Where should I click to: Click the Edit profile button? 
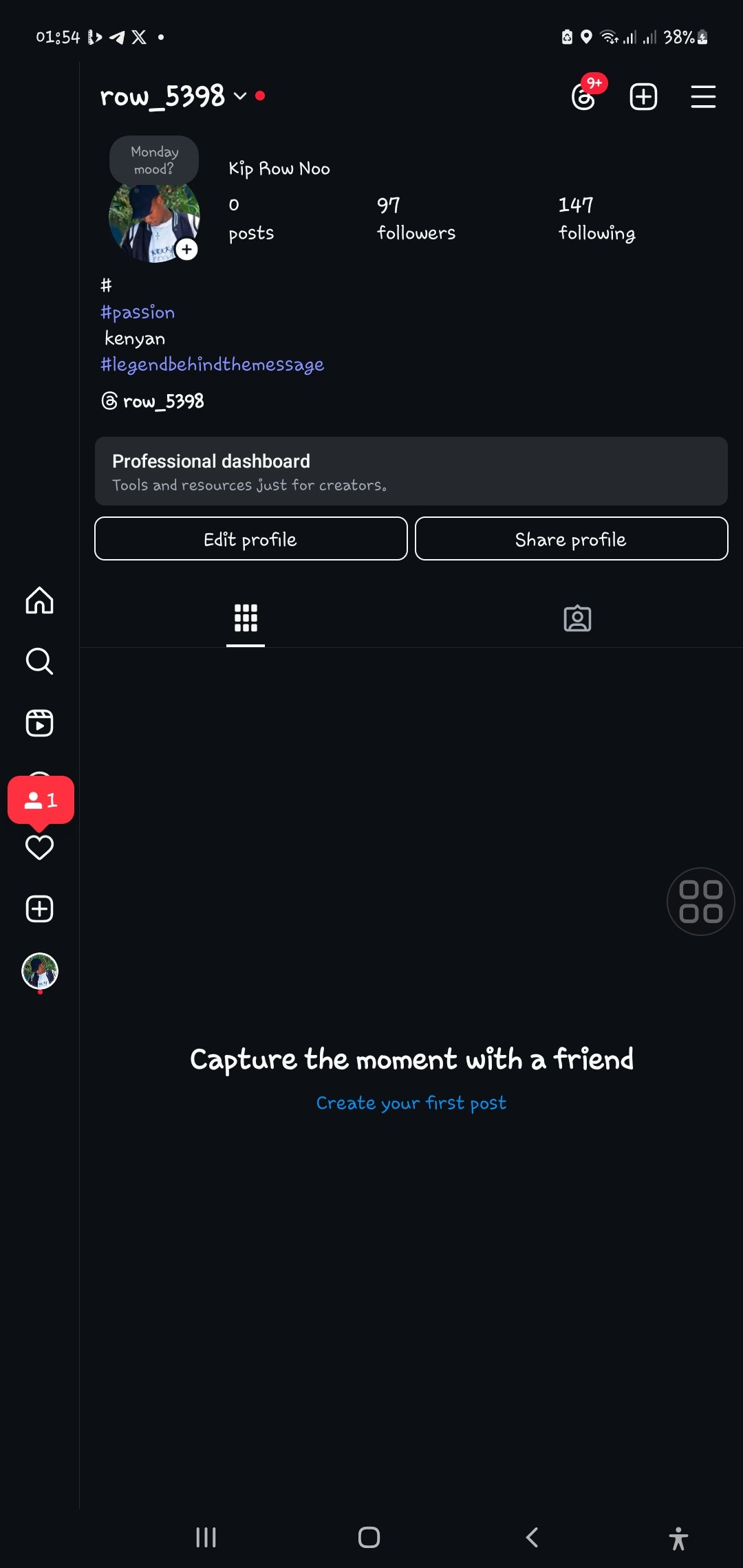[x=250, y=538]
